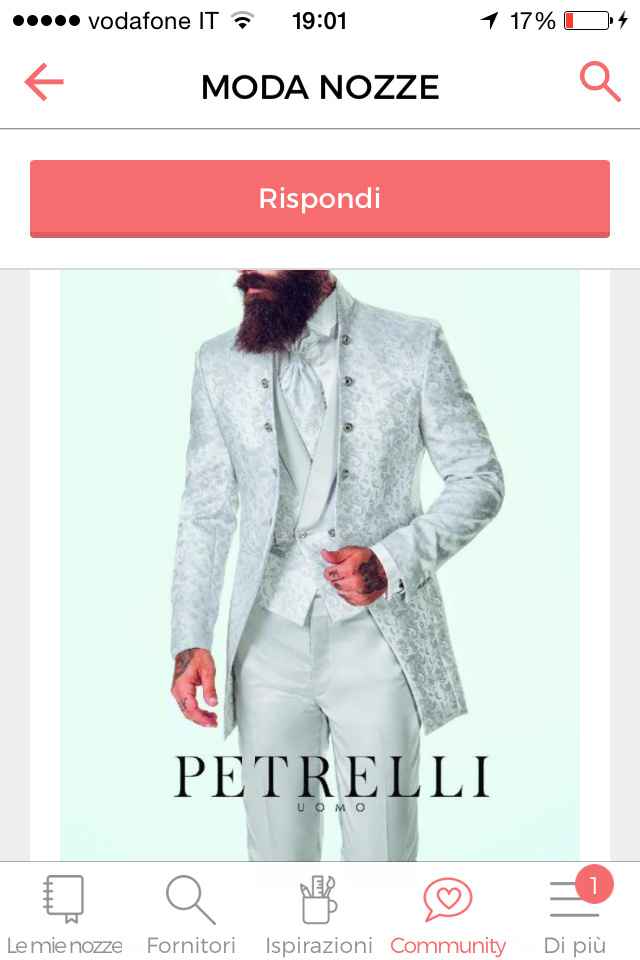Open search with the magnifier icon
Screen dimensions: 640x960
coord(599,82)
